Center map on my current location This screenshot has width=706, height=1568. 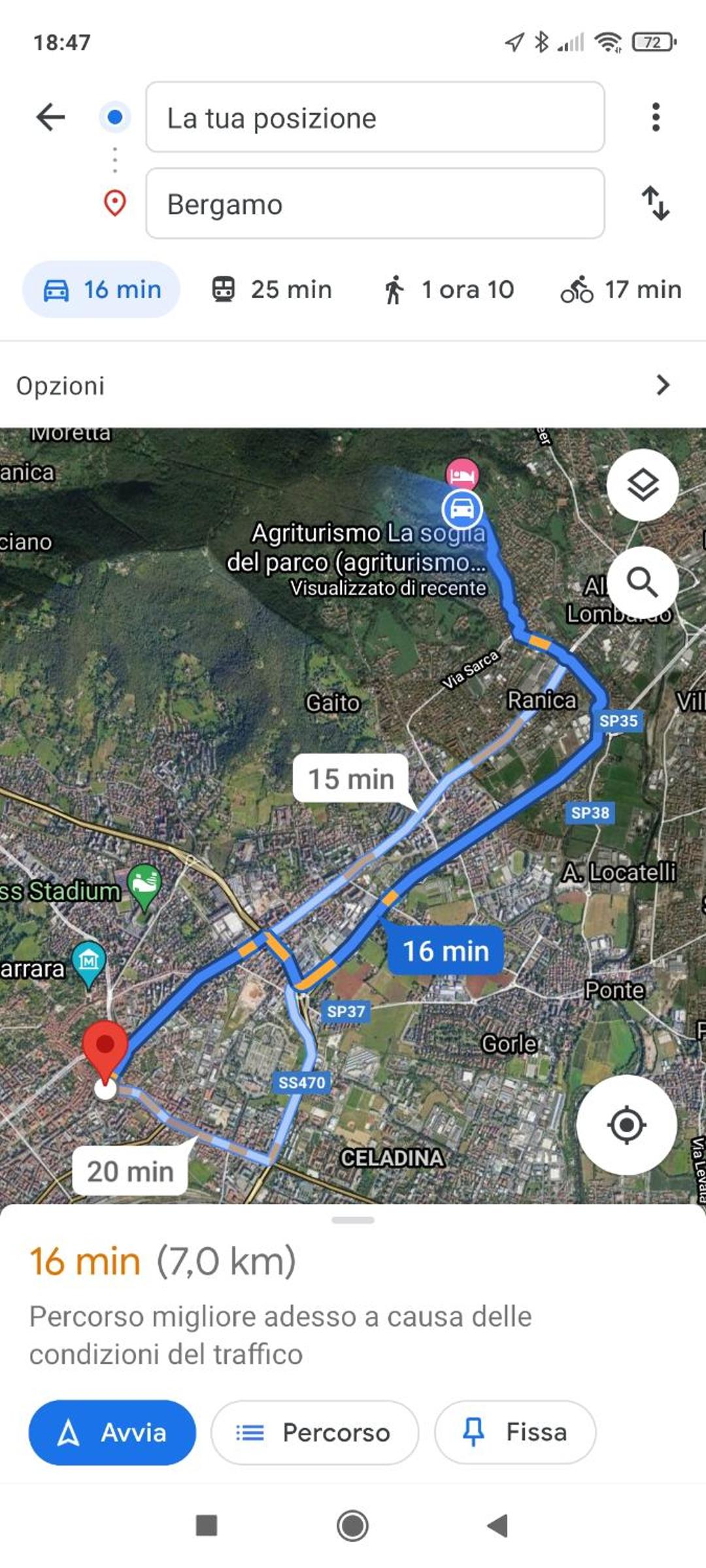(x=626, y=1125)
